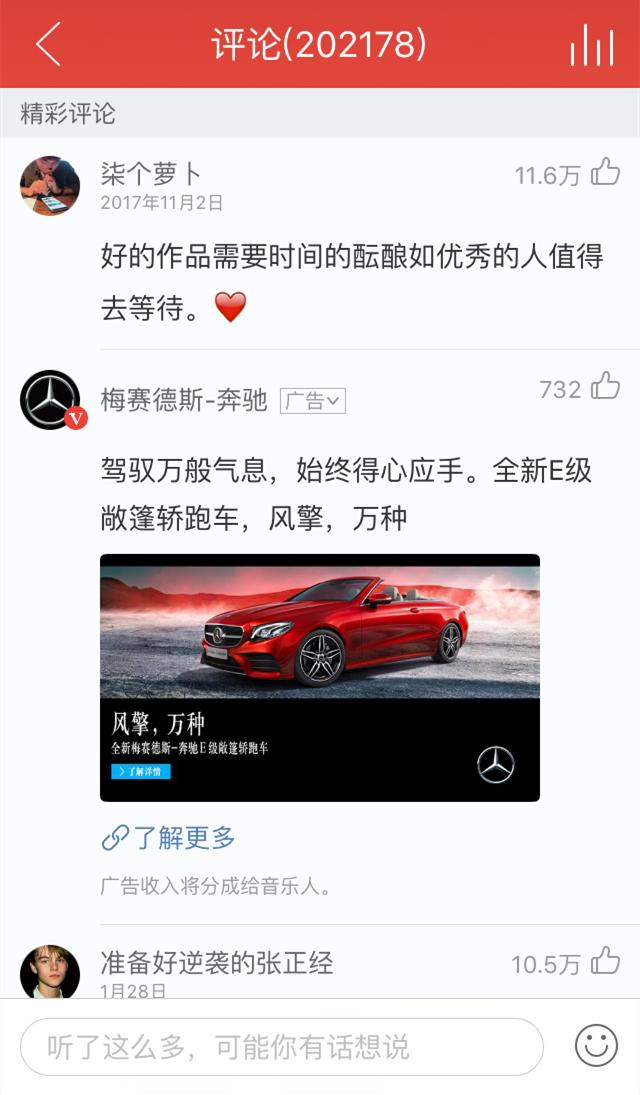
Task: Open the now-playing bars icon
Action: pyautogui.click(x=592, y=45)
